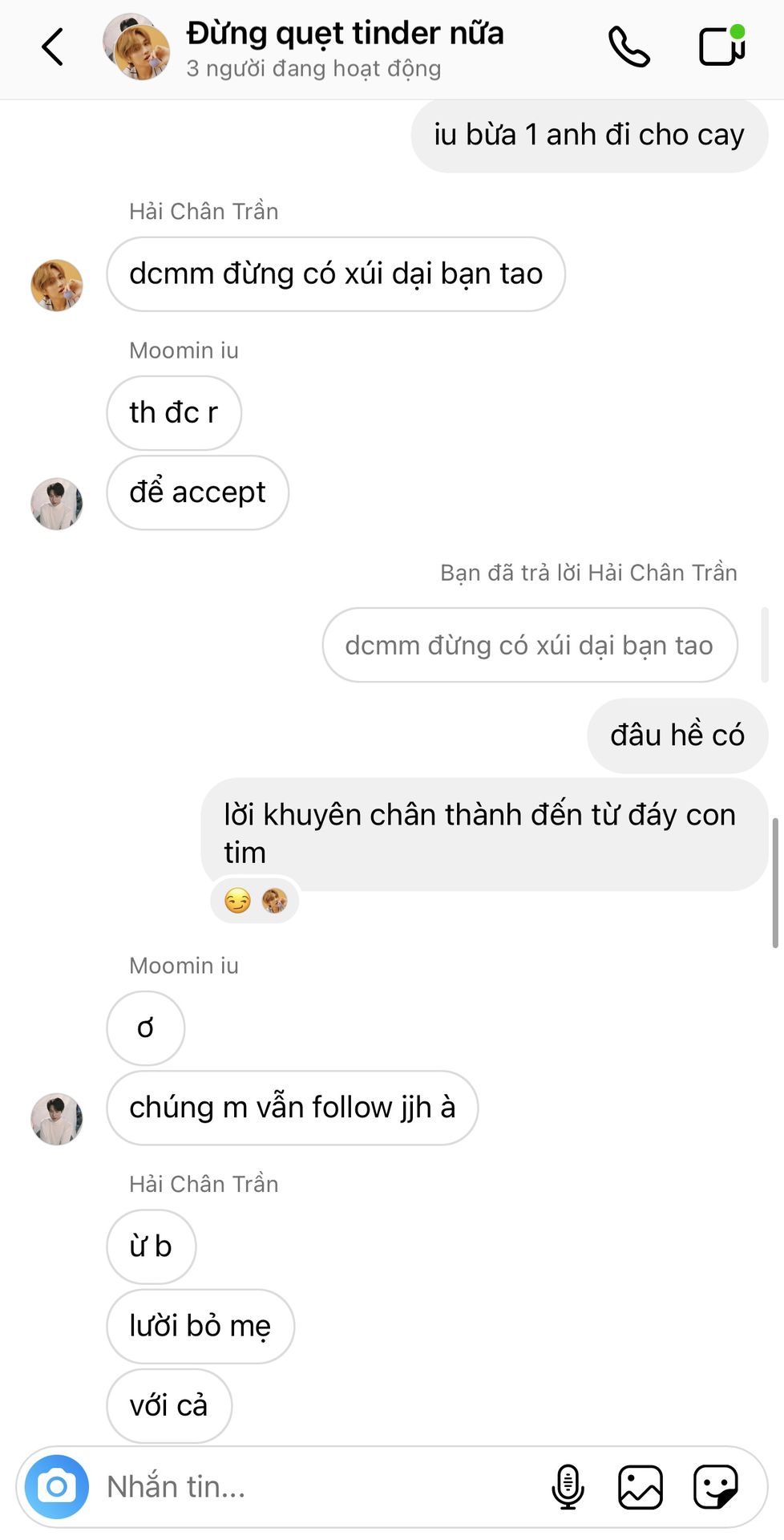Open Hải Chân Trần's avatar beside dcmm message
784x1540 pixels.
pos(57,285)
